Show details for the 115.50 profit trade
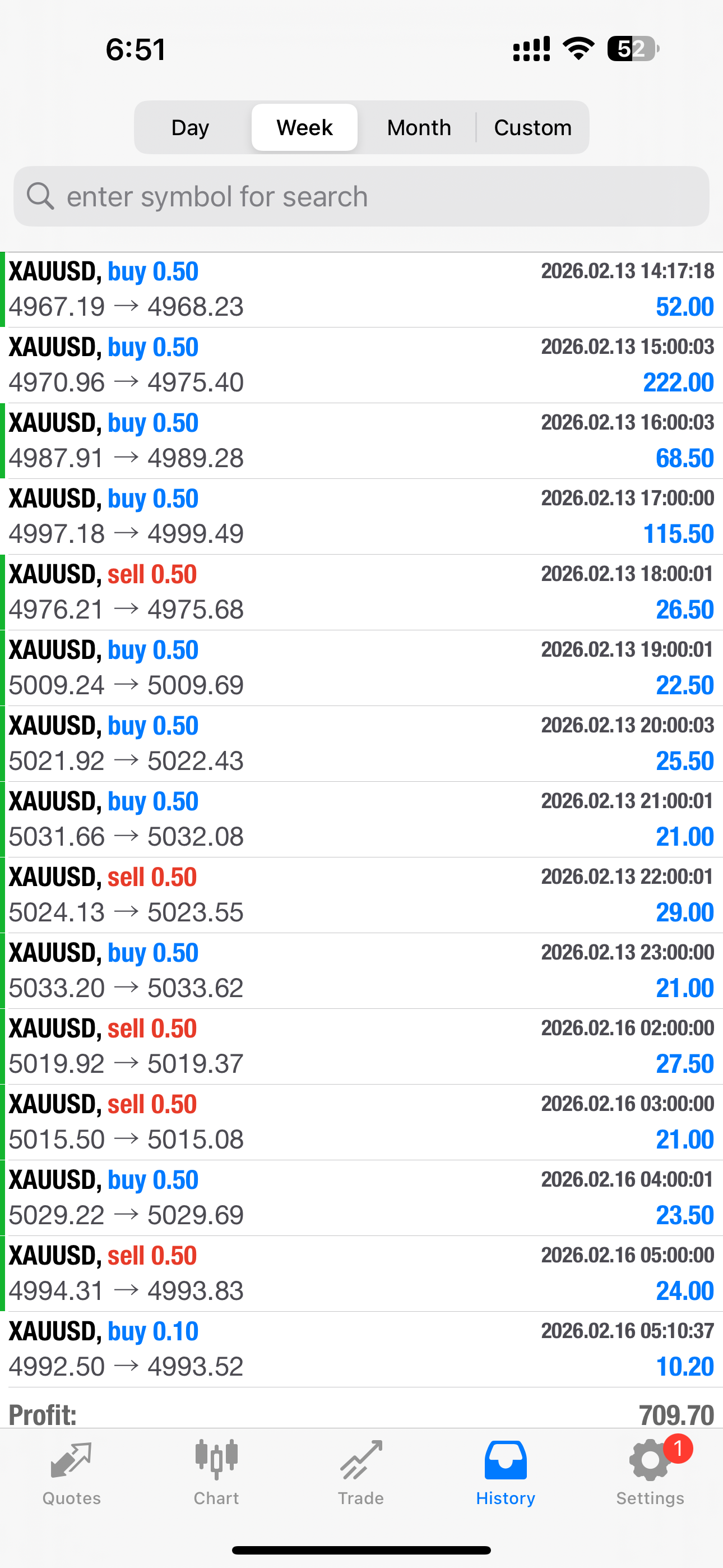 coord(361,517)
